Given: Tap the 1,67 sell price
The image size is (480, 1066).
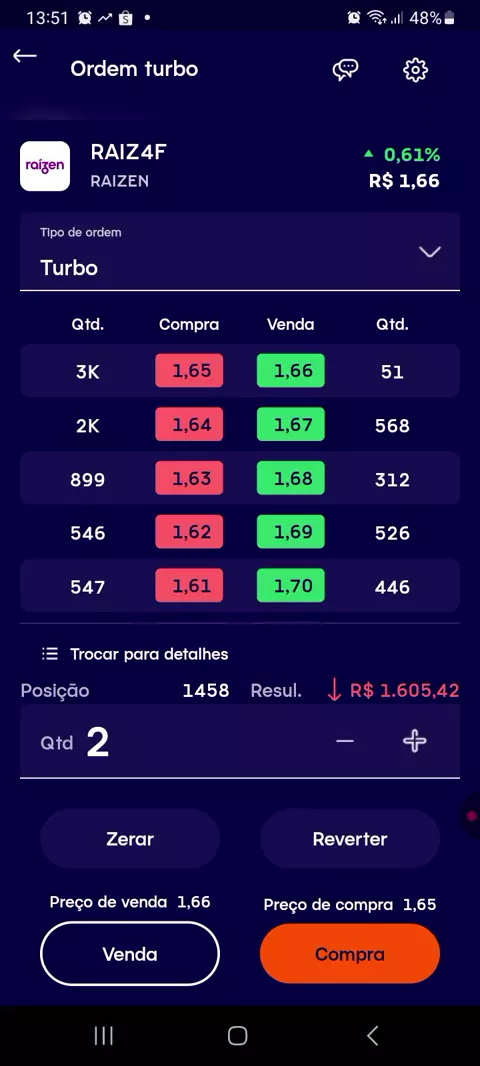Looking at the screenshot, I should tap(291, 425).
